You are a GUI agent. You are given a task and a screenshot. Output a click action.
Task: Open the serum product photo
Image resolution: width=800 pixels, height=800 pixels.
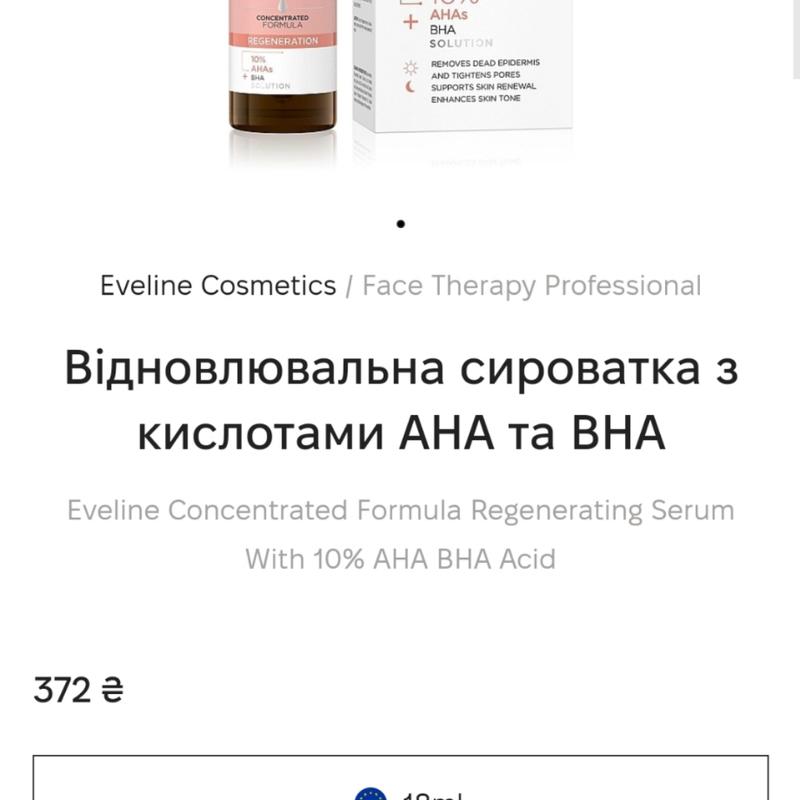click(x=400, y=80)
